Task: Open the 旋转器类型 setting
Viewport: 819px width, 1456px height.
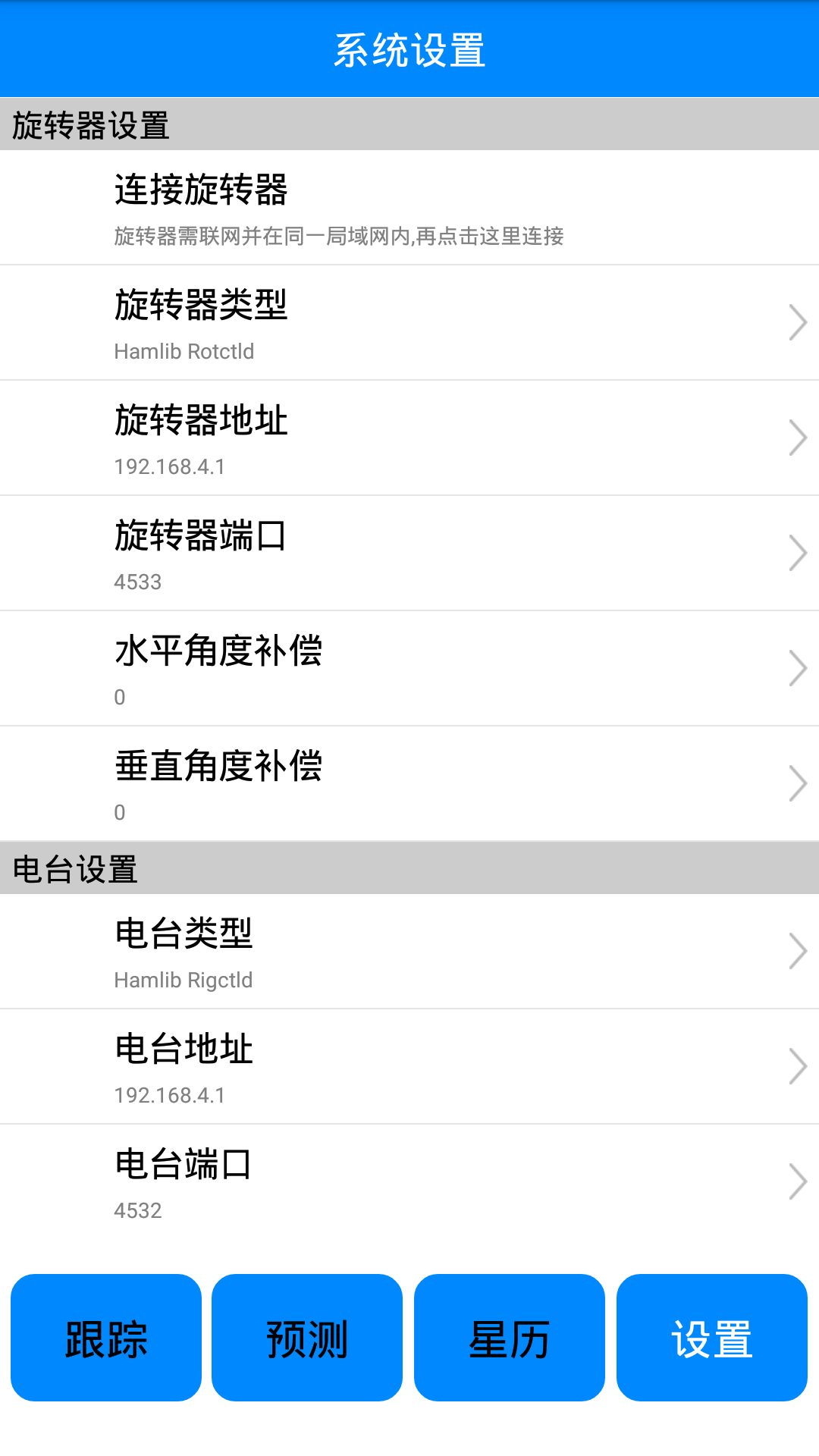Action: [x=409, y=323]
